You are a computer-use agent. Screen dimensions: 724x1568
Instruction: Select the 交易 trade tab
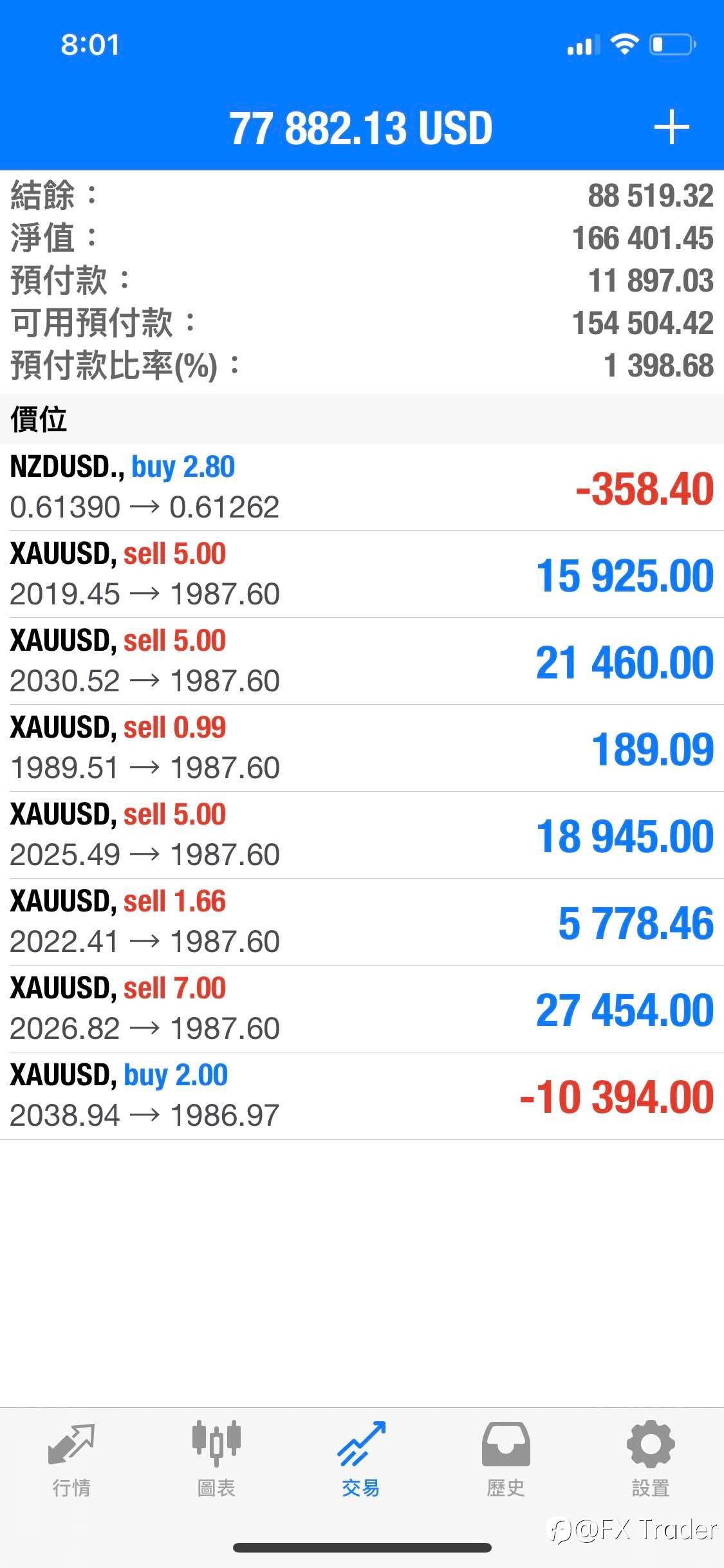361,1460
